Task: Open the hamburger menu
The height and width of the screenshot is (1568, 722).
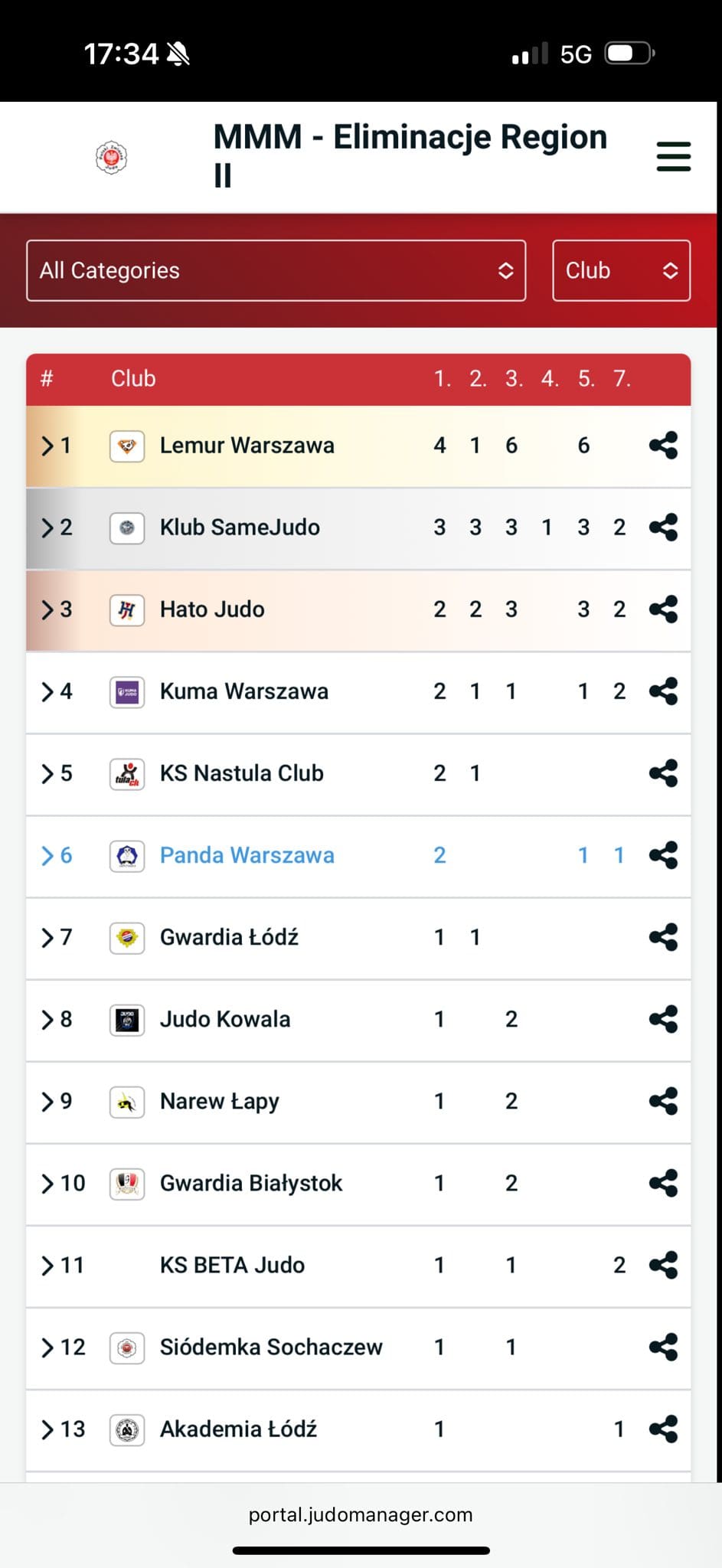Action: pyautogui.click(x=674, y=156)
